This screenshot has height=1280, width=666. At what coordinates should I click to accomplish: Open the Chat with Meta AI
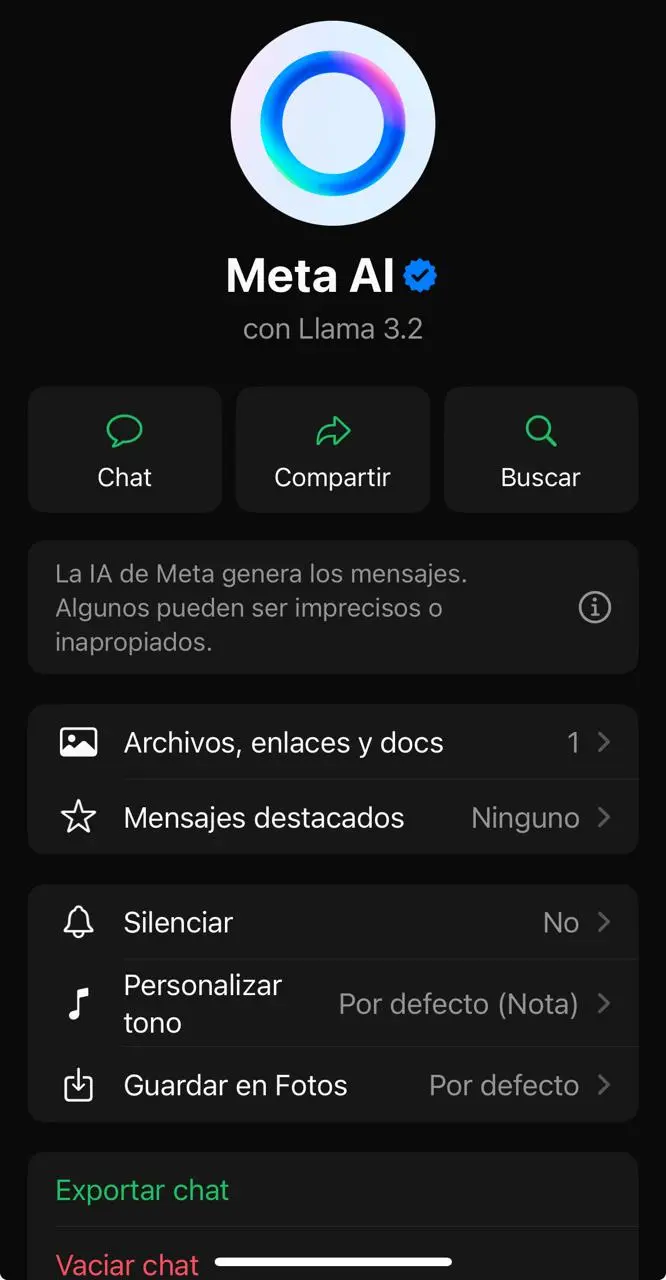click(x=125, y=450)
